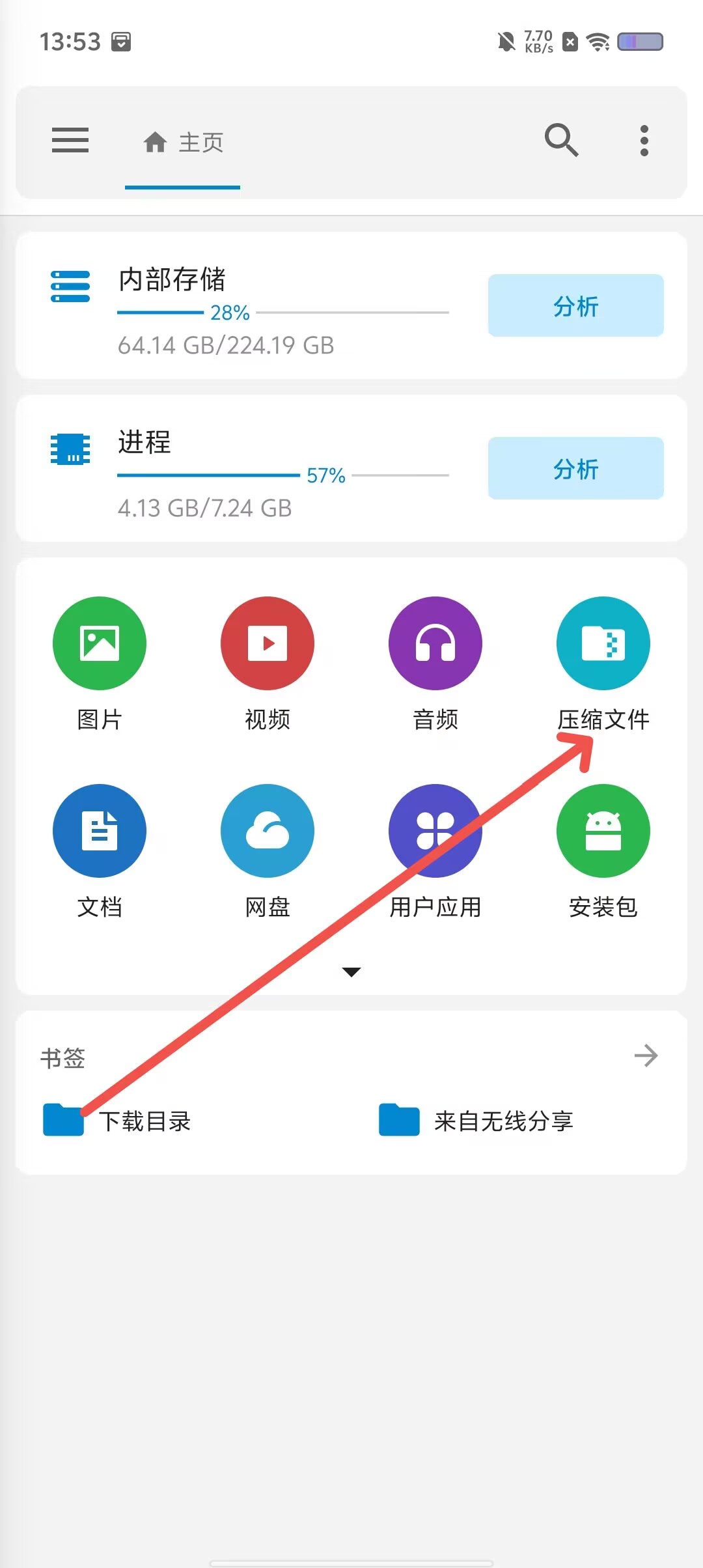The image size is (703, 1568).
Task: Select the 主页 home tab
Action: 183,142
